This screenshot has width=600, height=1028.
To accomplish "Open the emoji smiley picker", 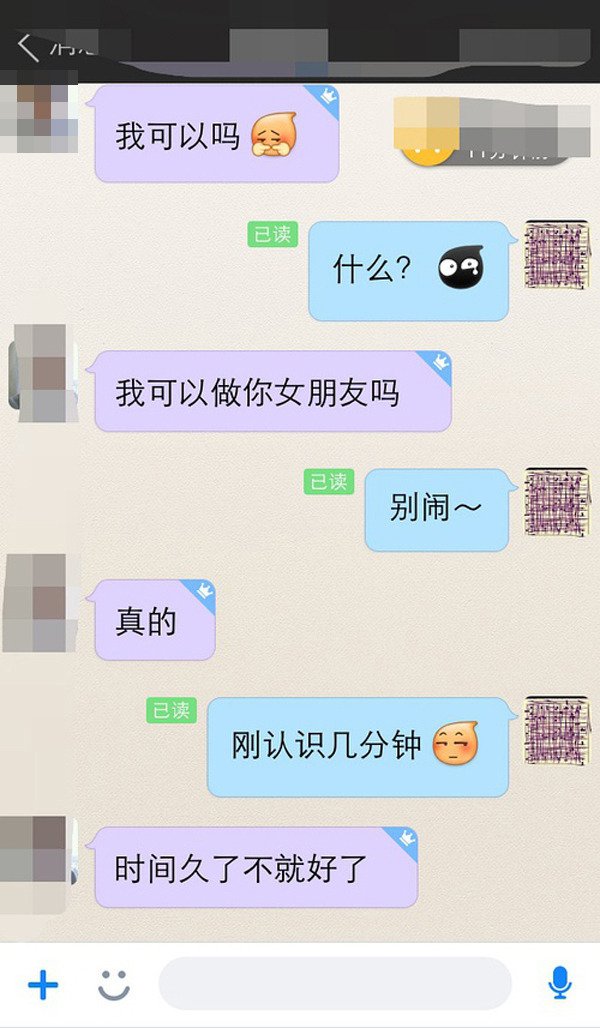I will (x=114, y=986).
